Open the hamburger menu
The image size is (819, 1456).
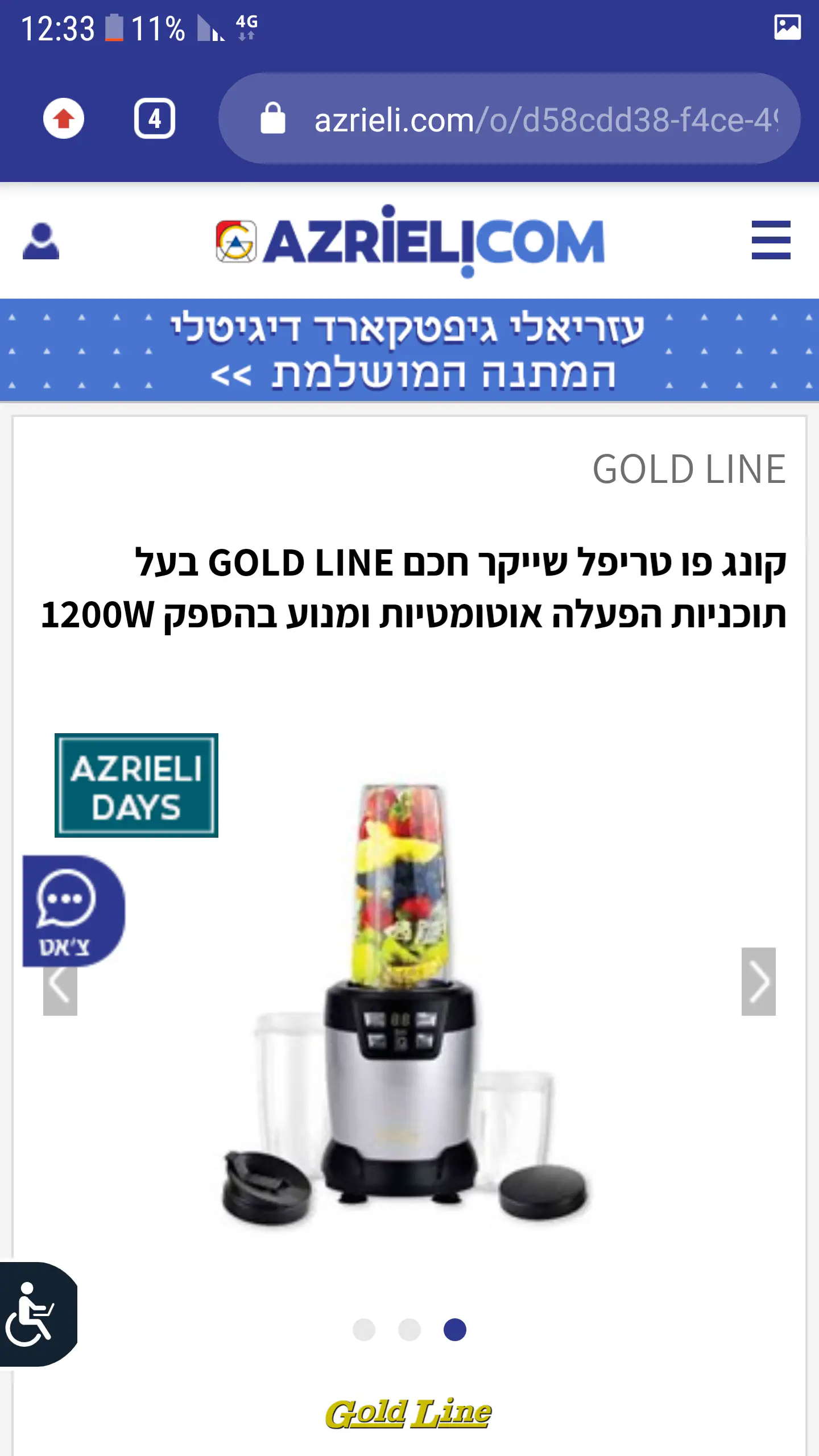(x=771, y=240)
